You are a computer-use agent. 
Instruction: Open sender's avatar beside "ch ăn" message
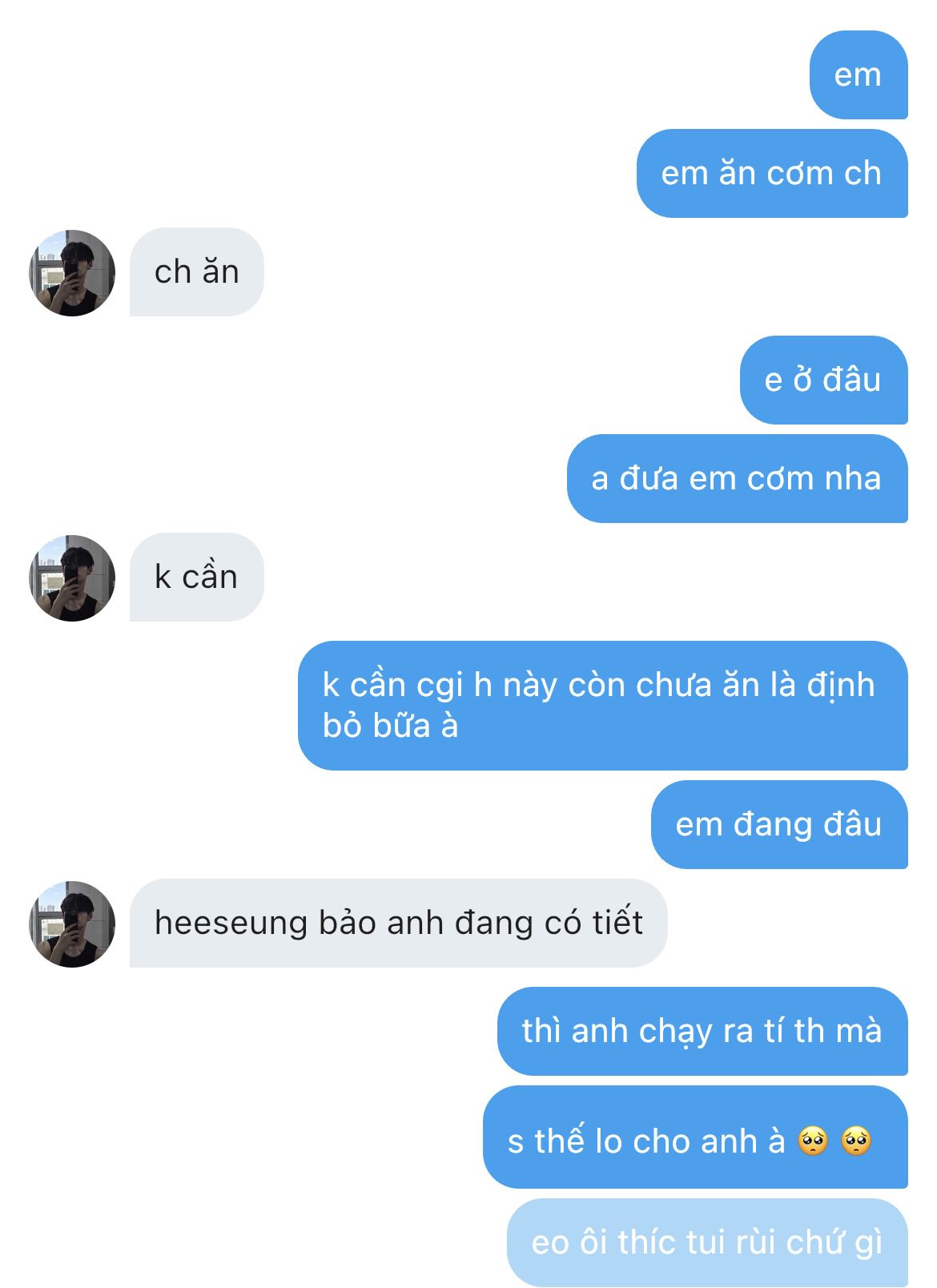click(x=72, y=273)
